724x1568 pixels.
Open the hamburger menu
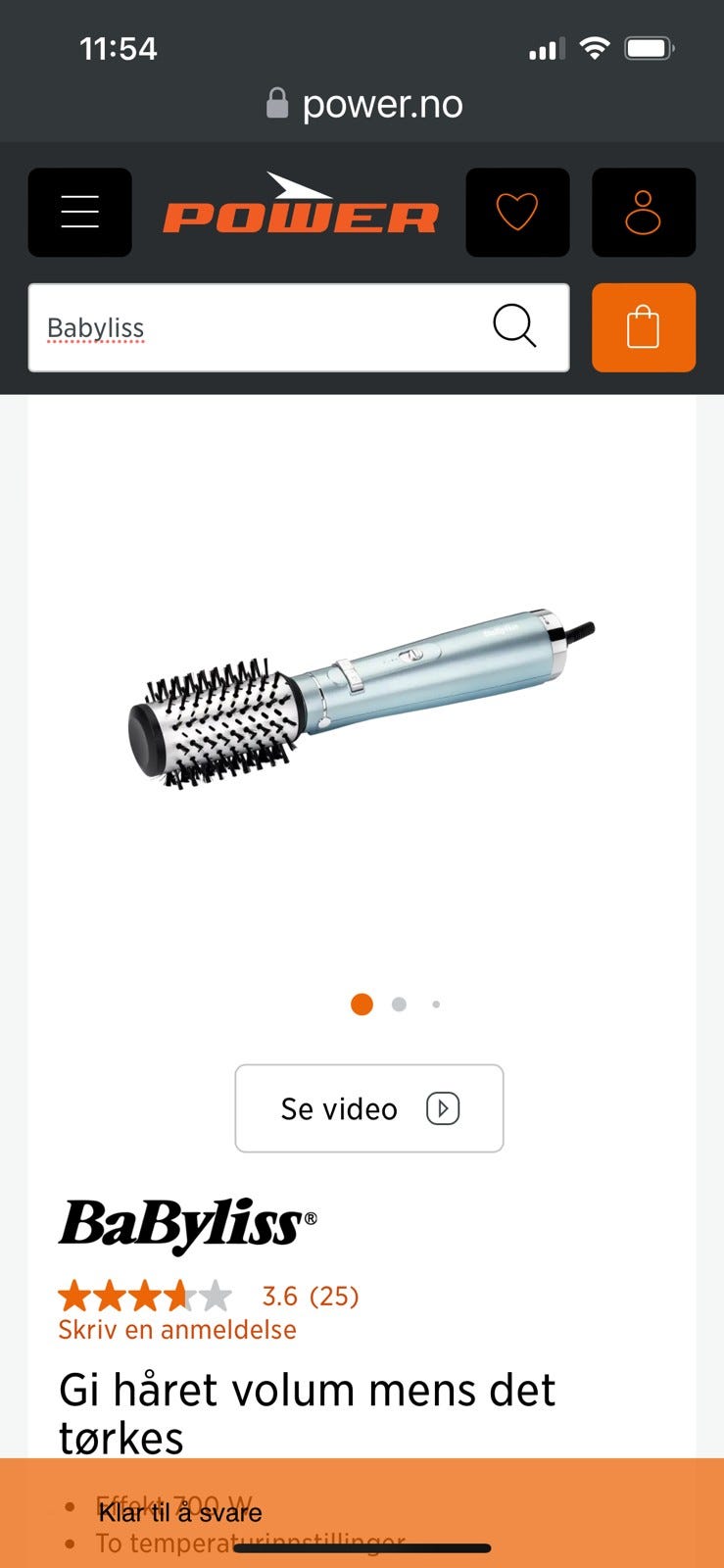79,212
